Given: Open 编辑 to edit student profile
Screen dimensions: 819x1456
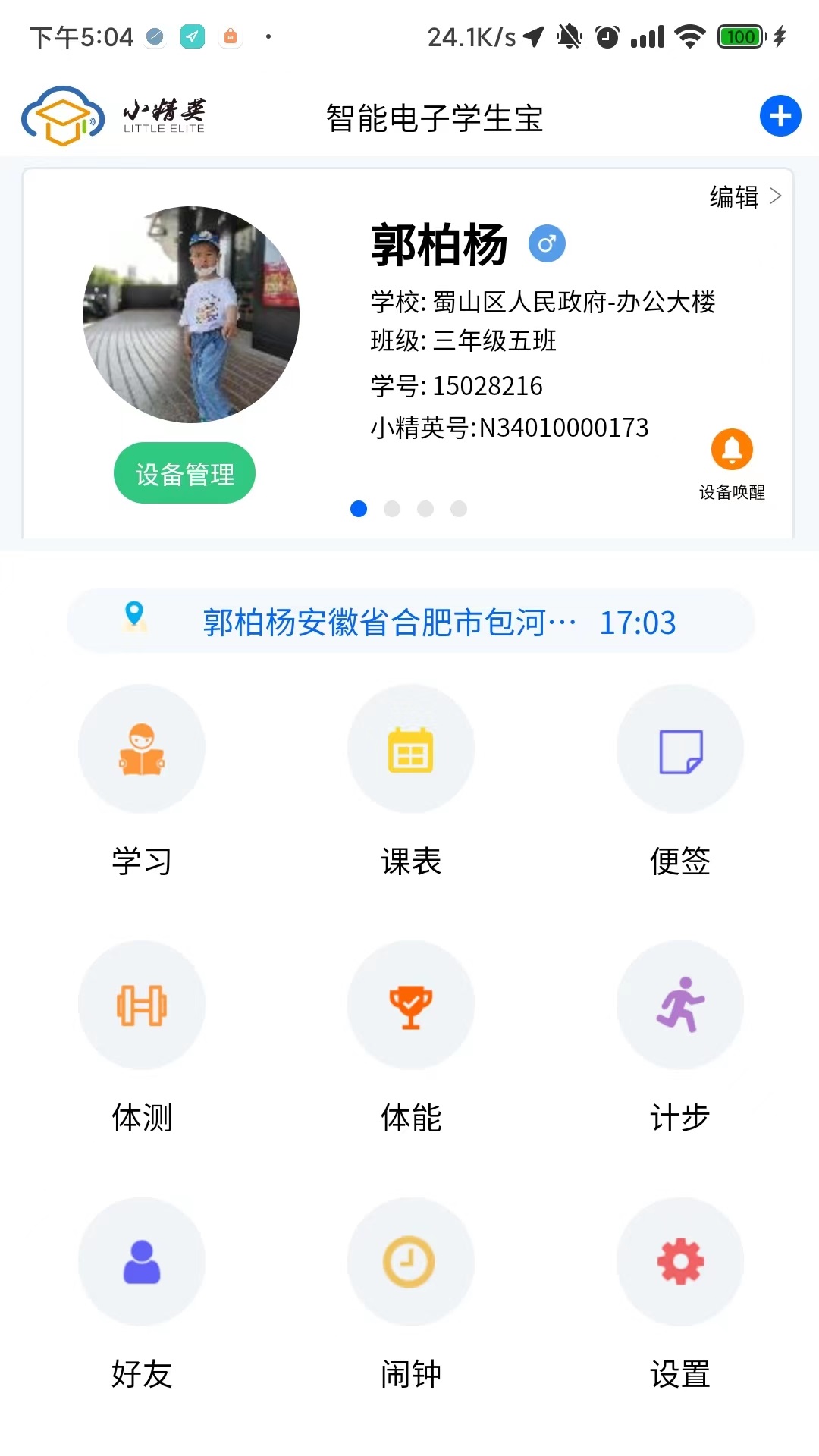Looking at the screenshot, I should (745, 197).
